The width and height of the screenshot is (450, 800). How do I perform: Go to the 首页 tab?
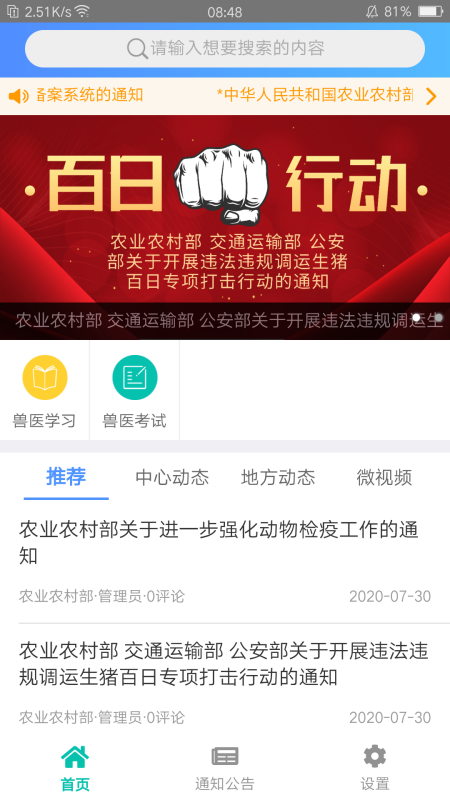point(75,768)
